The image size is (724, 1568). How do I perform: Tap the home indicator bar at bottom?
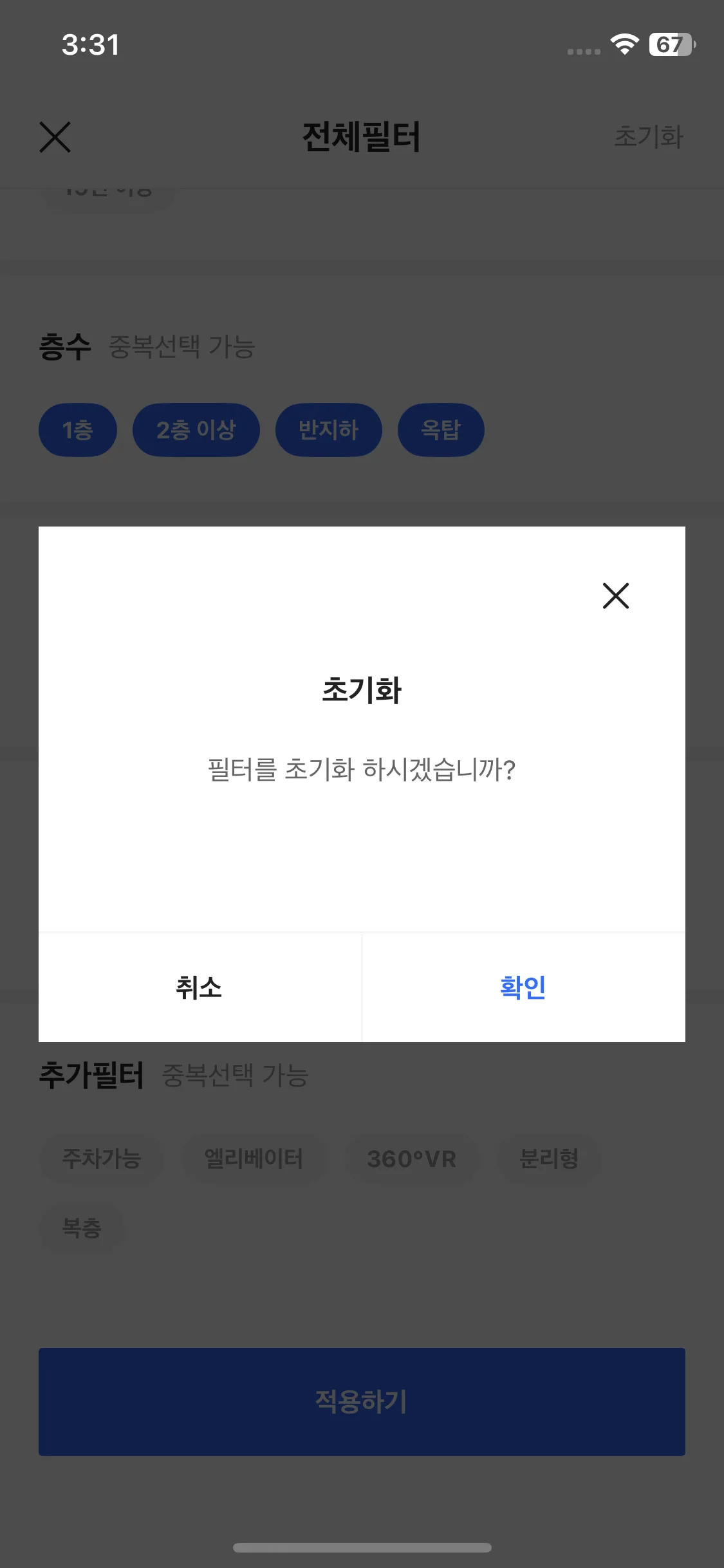(x=362, y=1547)
